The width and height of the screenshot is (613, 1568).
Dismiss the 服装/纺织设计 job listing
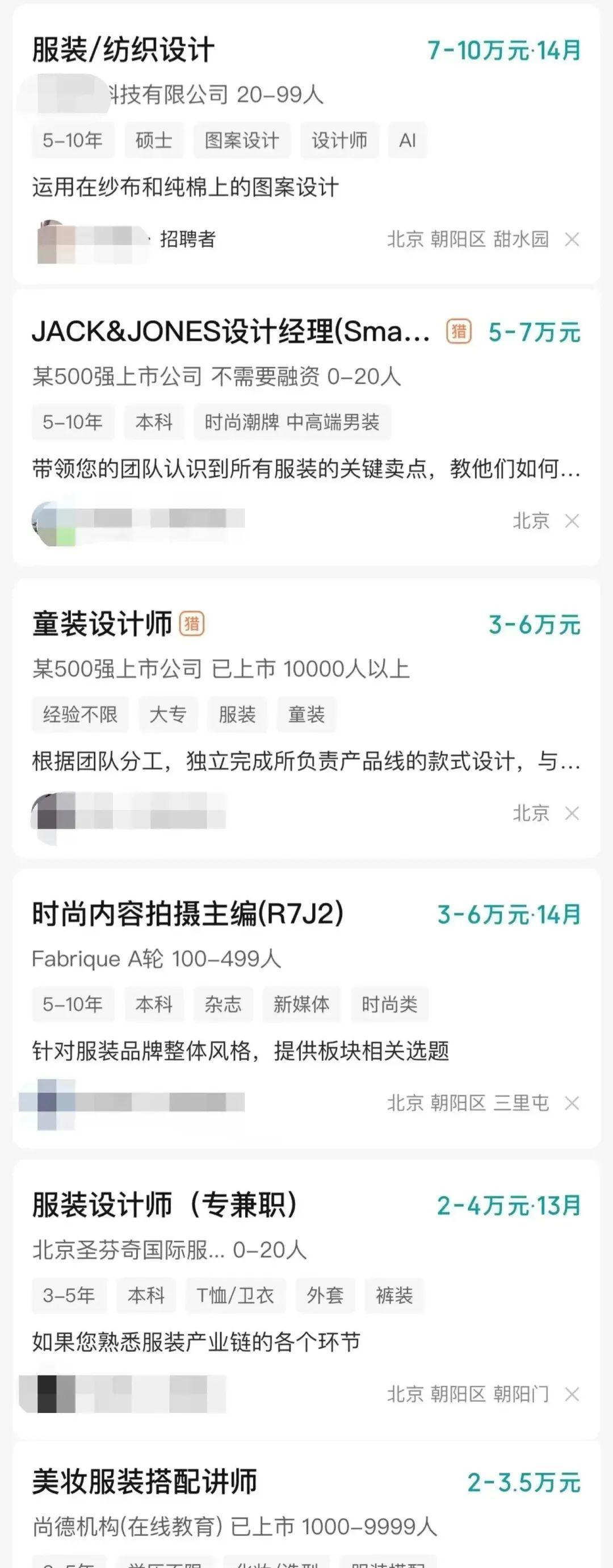coord(572,240)
